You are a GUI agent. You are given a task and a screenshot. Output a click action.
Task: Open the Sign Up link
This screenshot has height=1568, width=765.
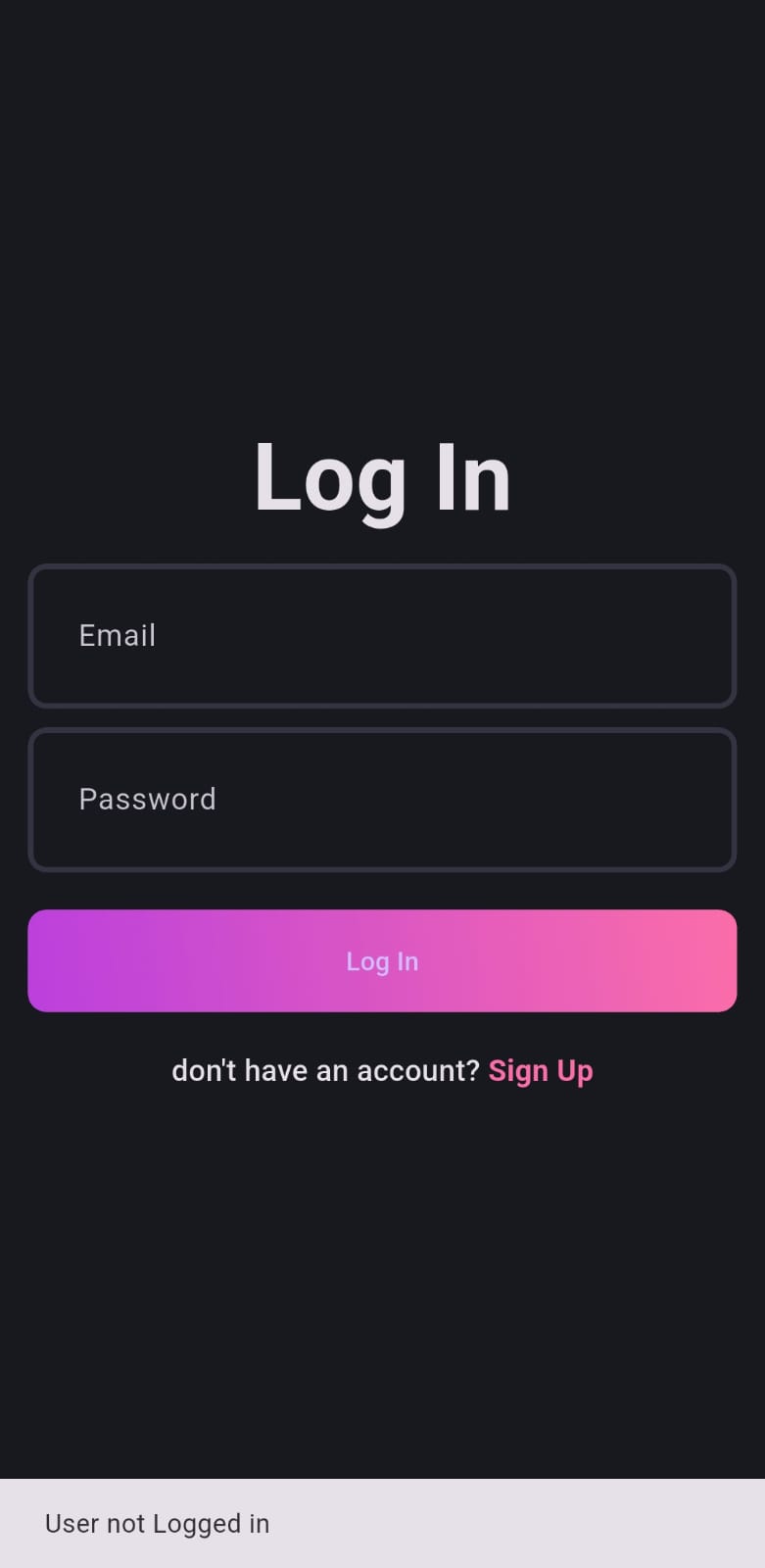pyautogui.click(x=541, y=1071)
